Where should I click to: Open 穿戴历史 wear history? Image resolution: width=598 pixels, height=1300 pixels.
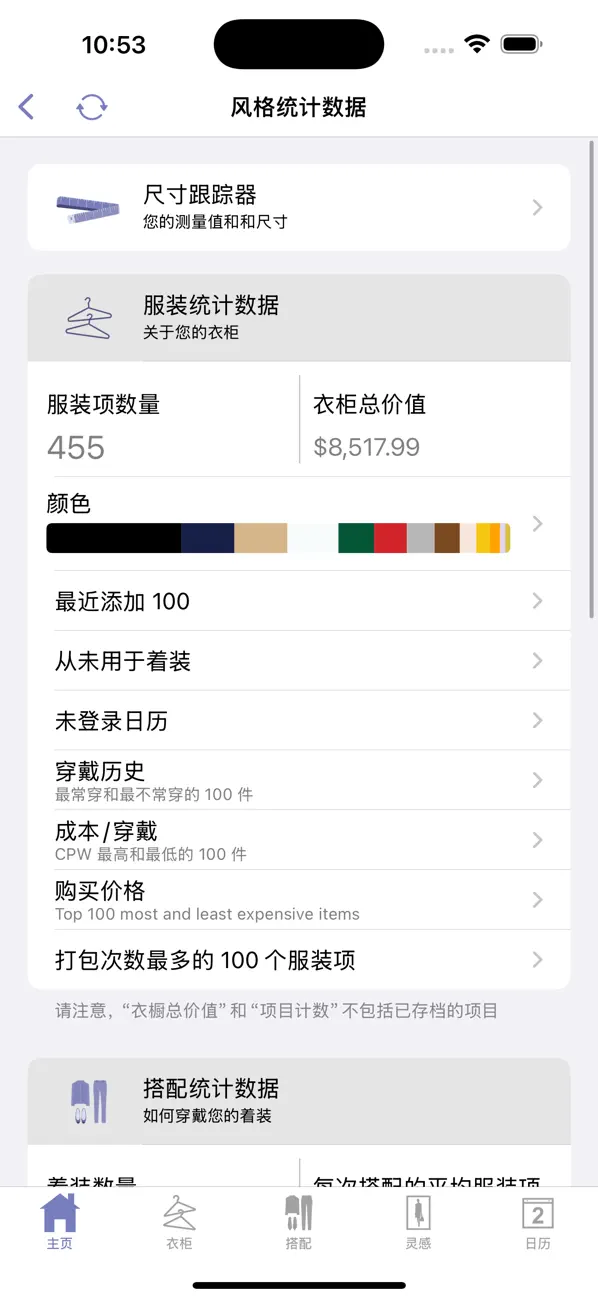pos(299,780)
